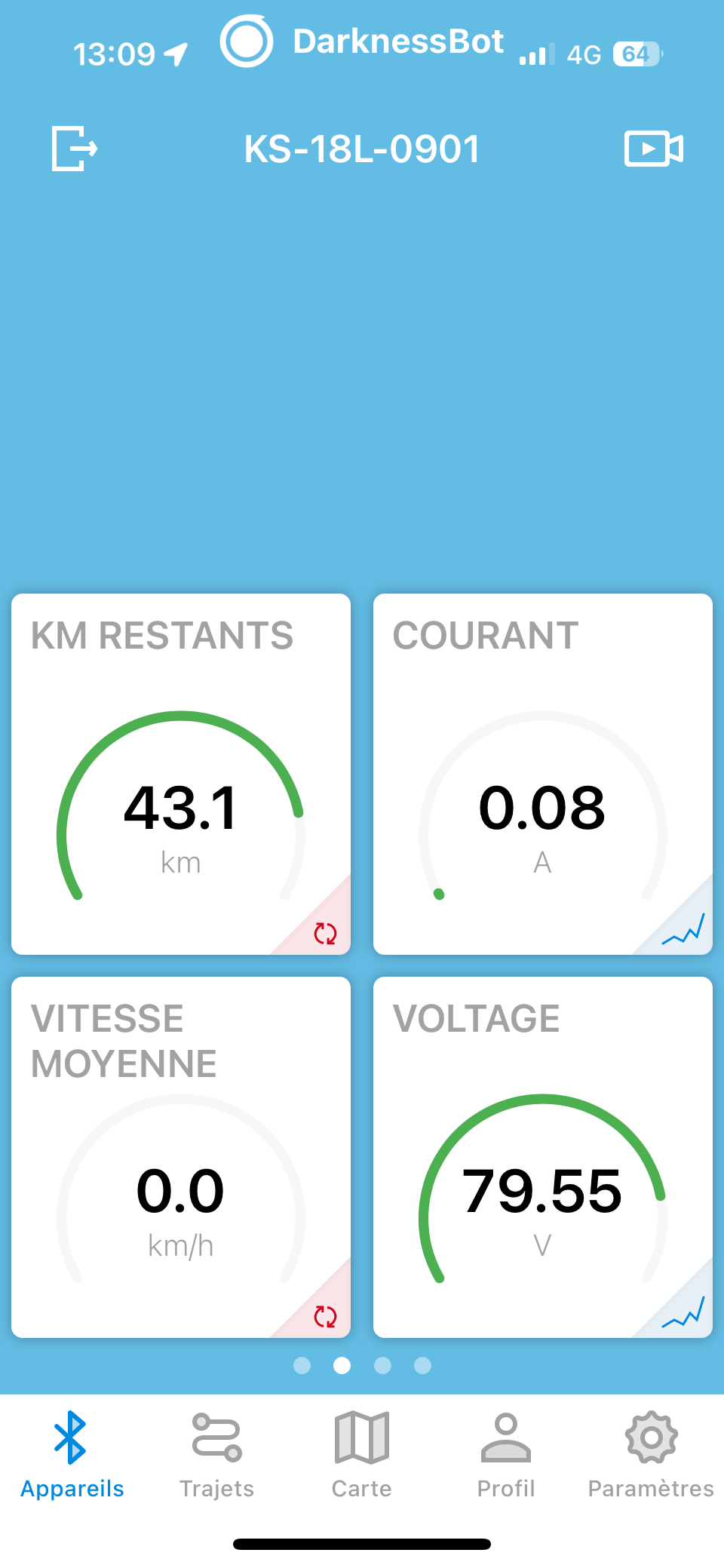Reset the VITESSE MOYENNE value
Viewport: 724px width, 1568px height.
325,1317
